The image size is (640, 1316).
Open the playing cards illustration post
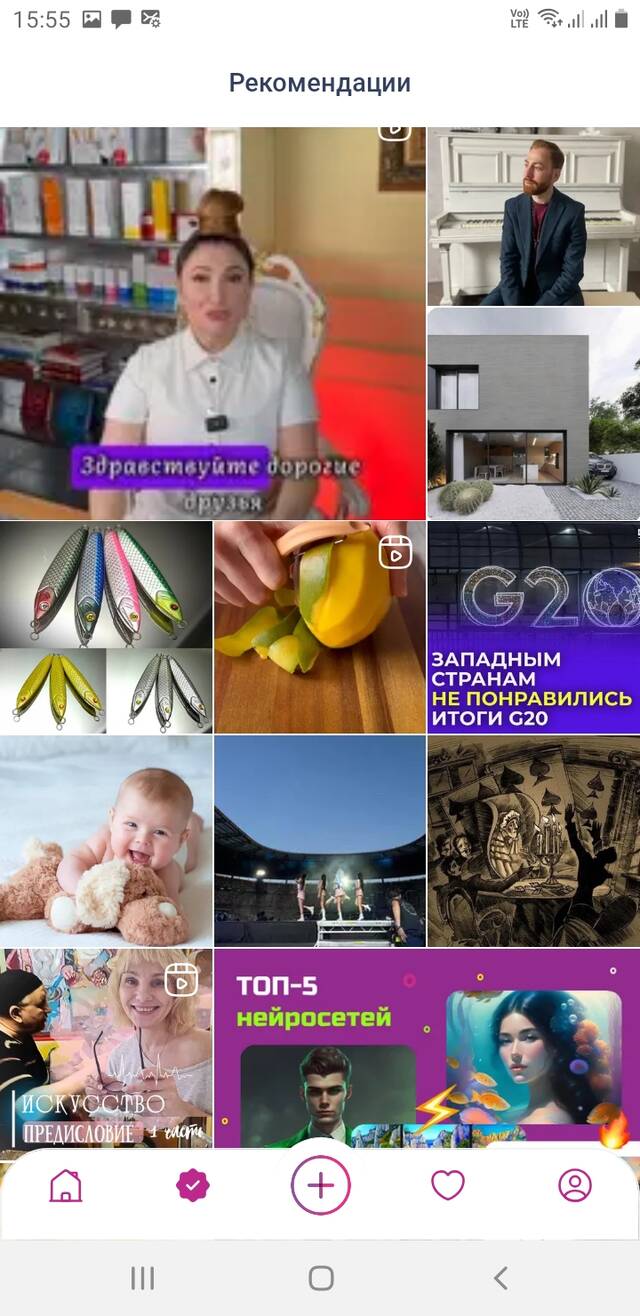533,841
